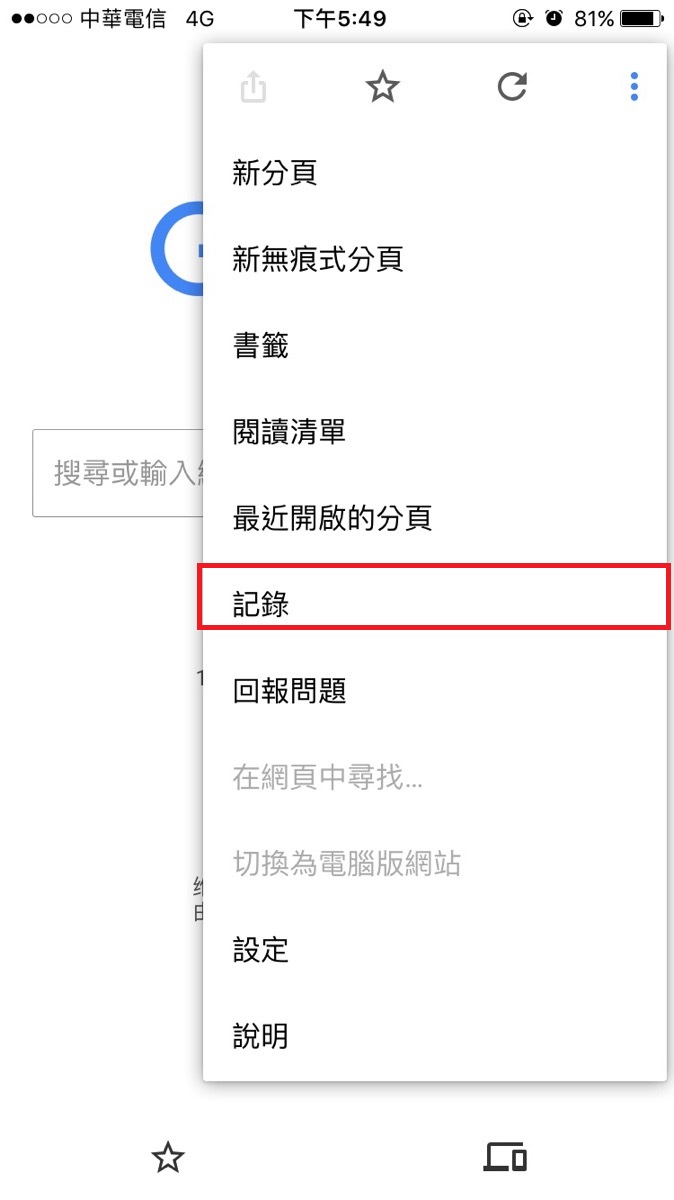Show recently opened tabs (最近開啟的分頁)
This screenshot has height=1200, width=674.
coord(332,518)
